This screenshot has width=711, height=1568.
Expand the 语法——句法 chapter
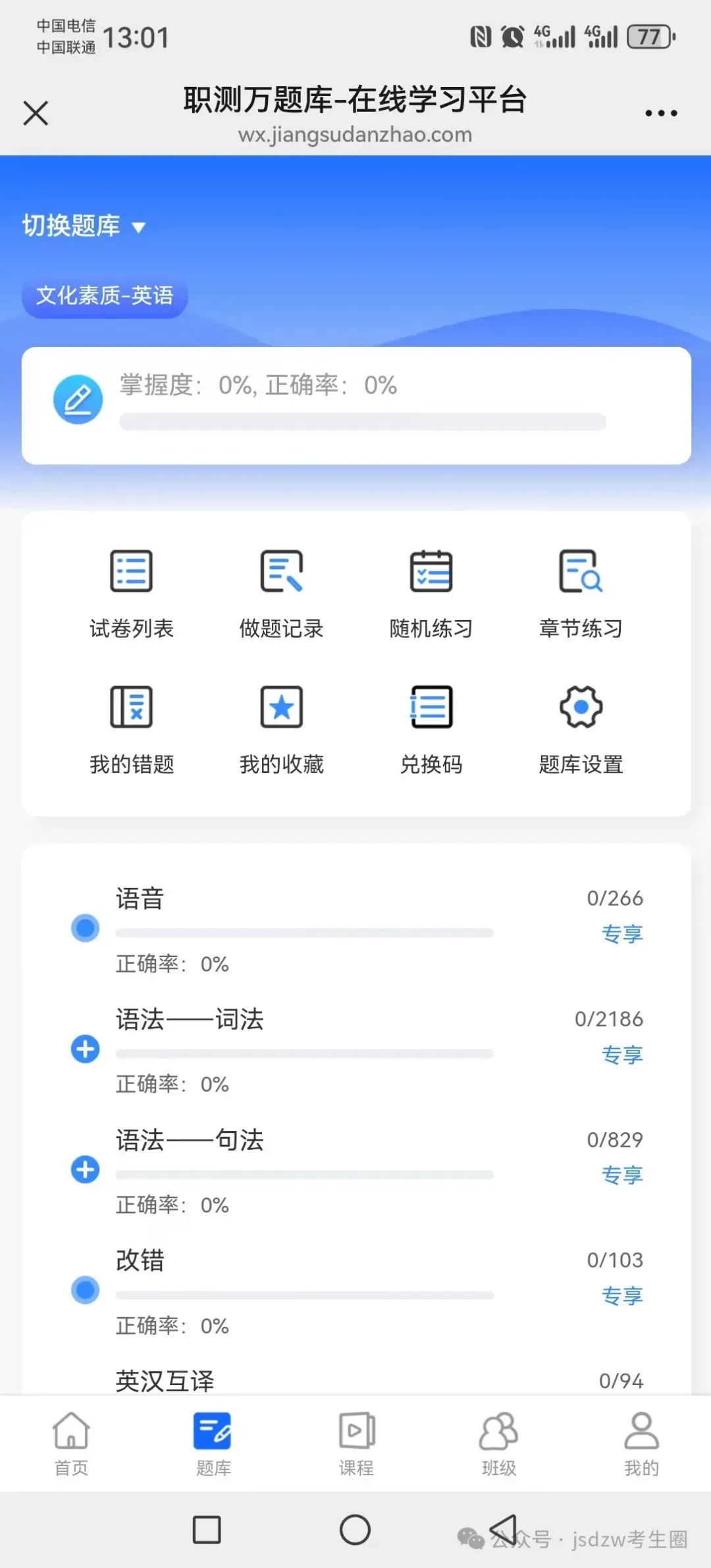(x=85, y=1170)
